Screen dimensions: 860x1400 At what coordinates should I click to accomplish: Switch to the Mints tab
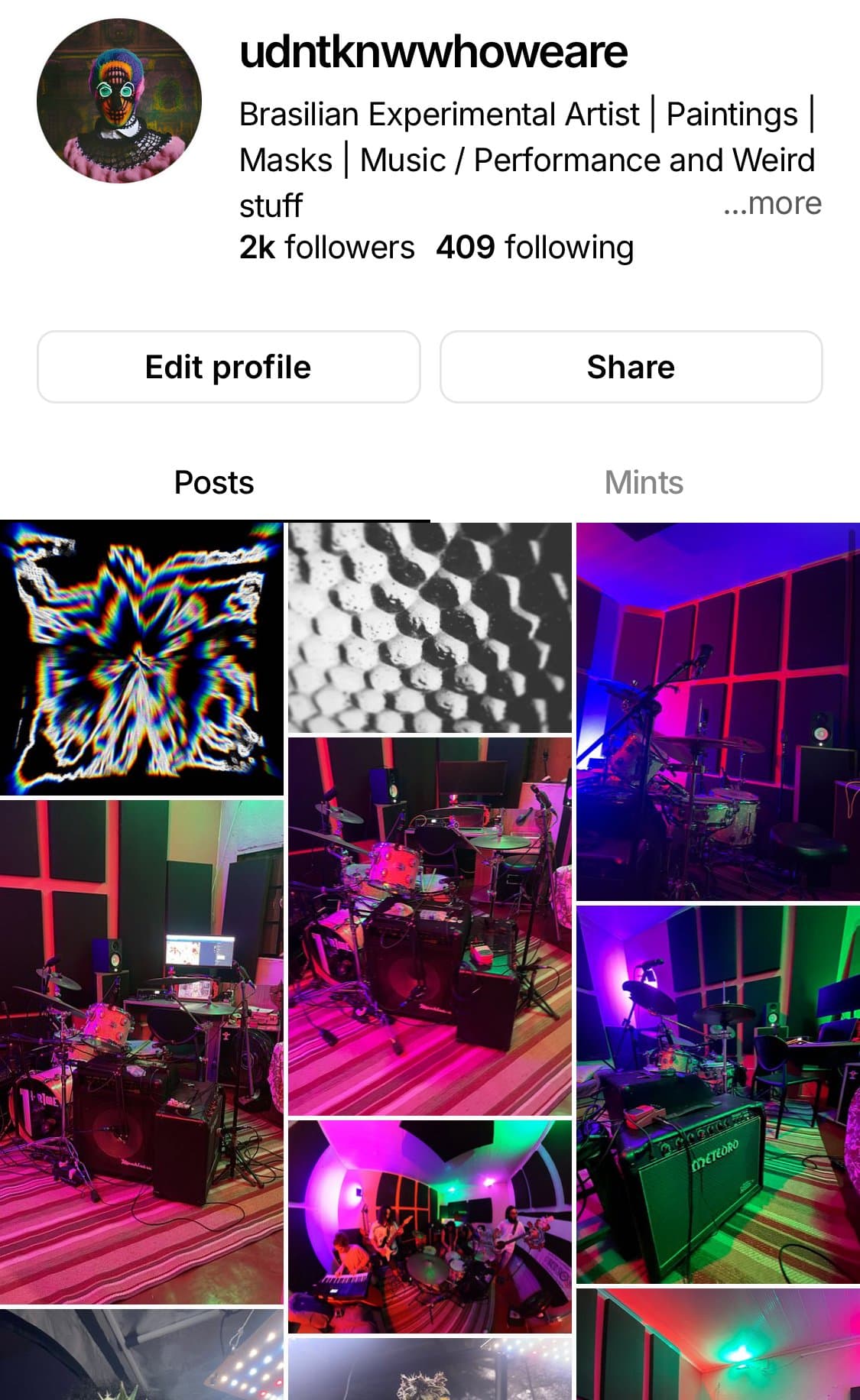(x=643, y=481)
